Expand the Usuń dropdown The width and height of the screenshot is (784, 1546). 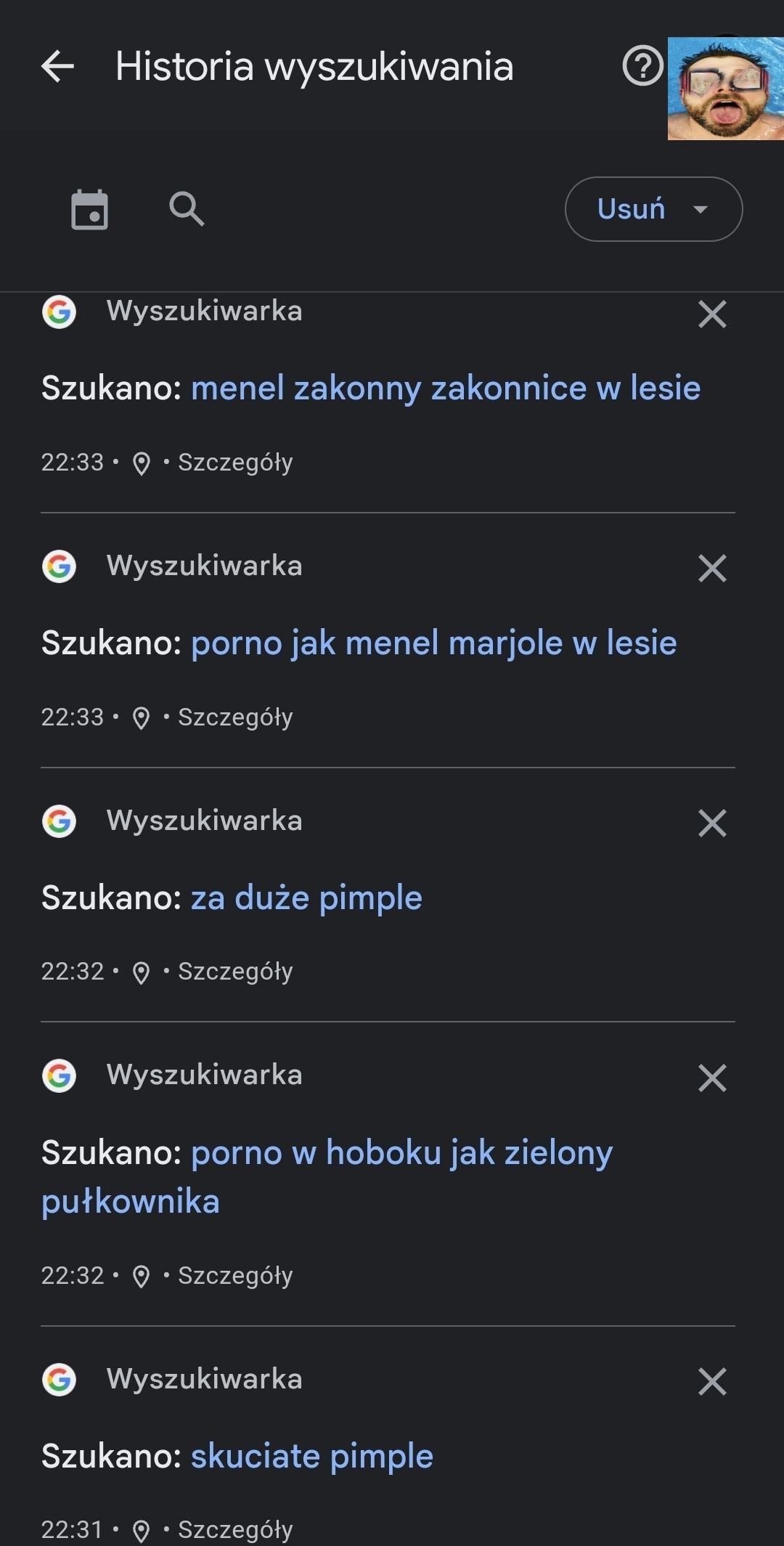point(653,209)
